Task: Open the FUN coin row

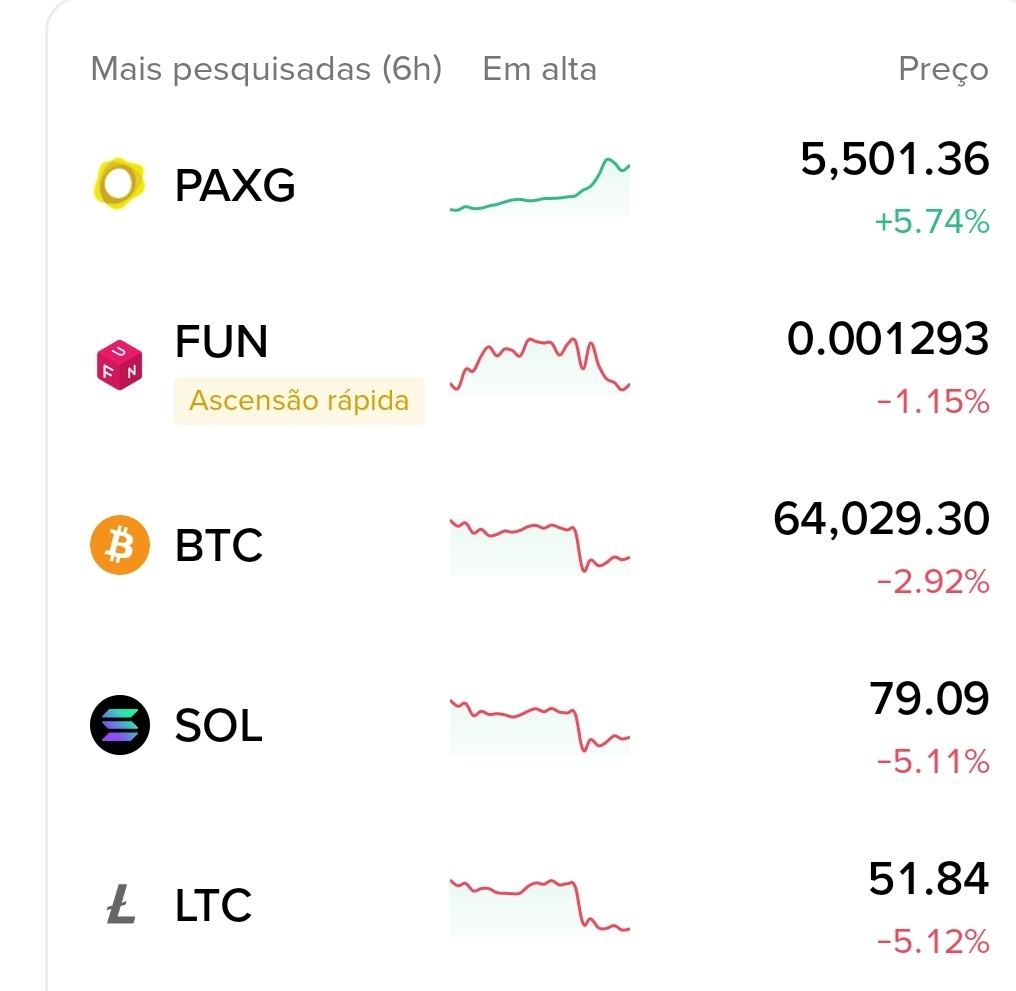Action: [540, 366]
